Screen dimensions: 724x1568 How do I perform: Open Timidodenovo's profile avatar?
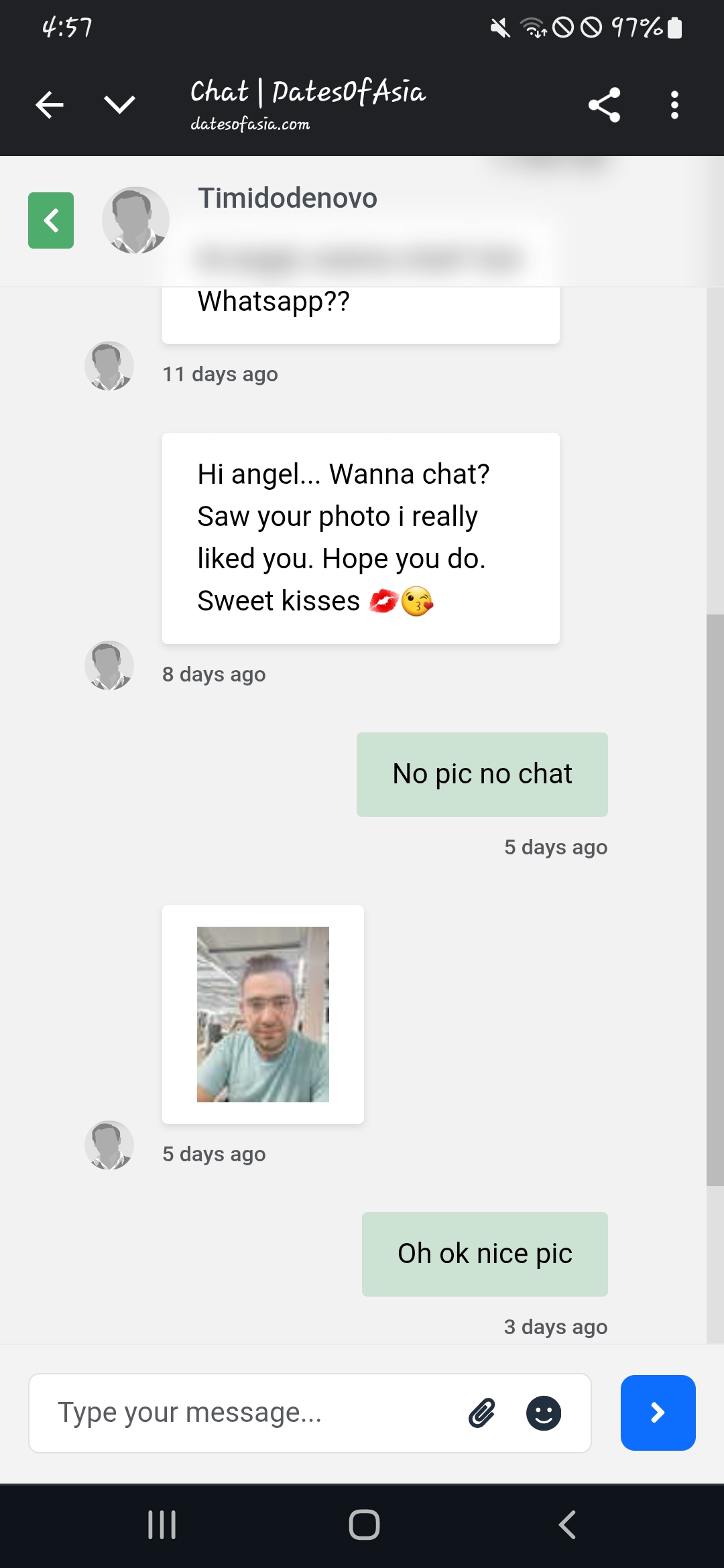[x=135, y=220]
